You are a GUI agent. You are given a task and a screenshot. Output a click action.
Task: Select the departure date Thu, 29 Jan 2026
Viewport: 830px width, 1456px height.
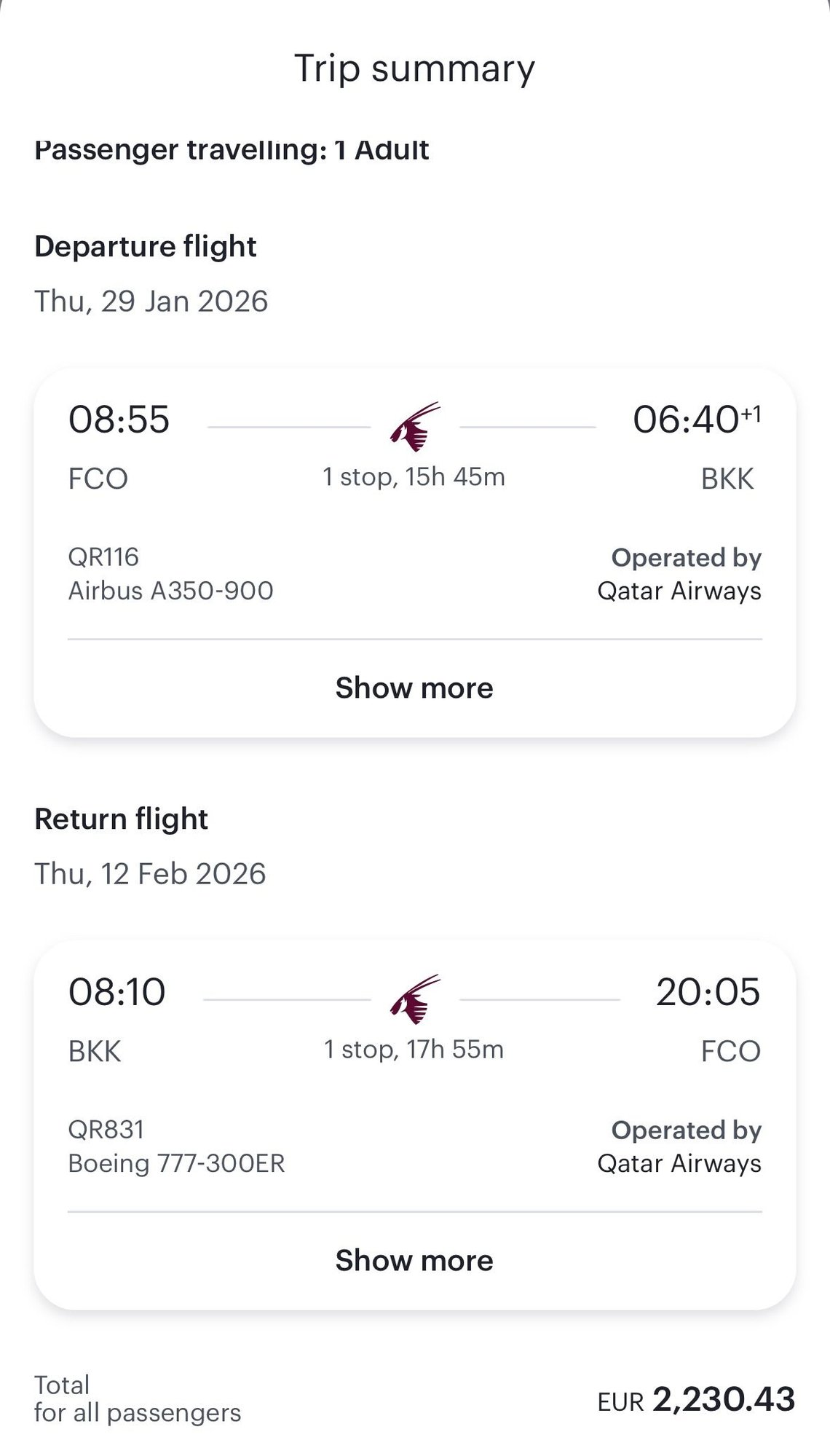click(152, 300)
